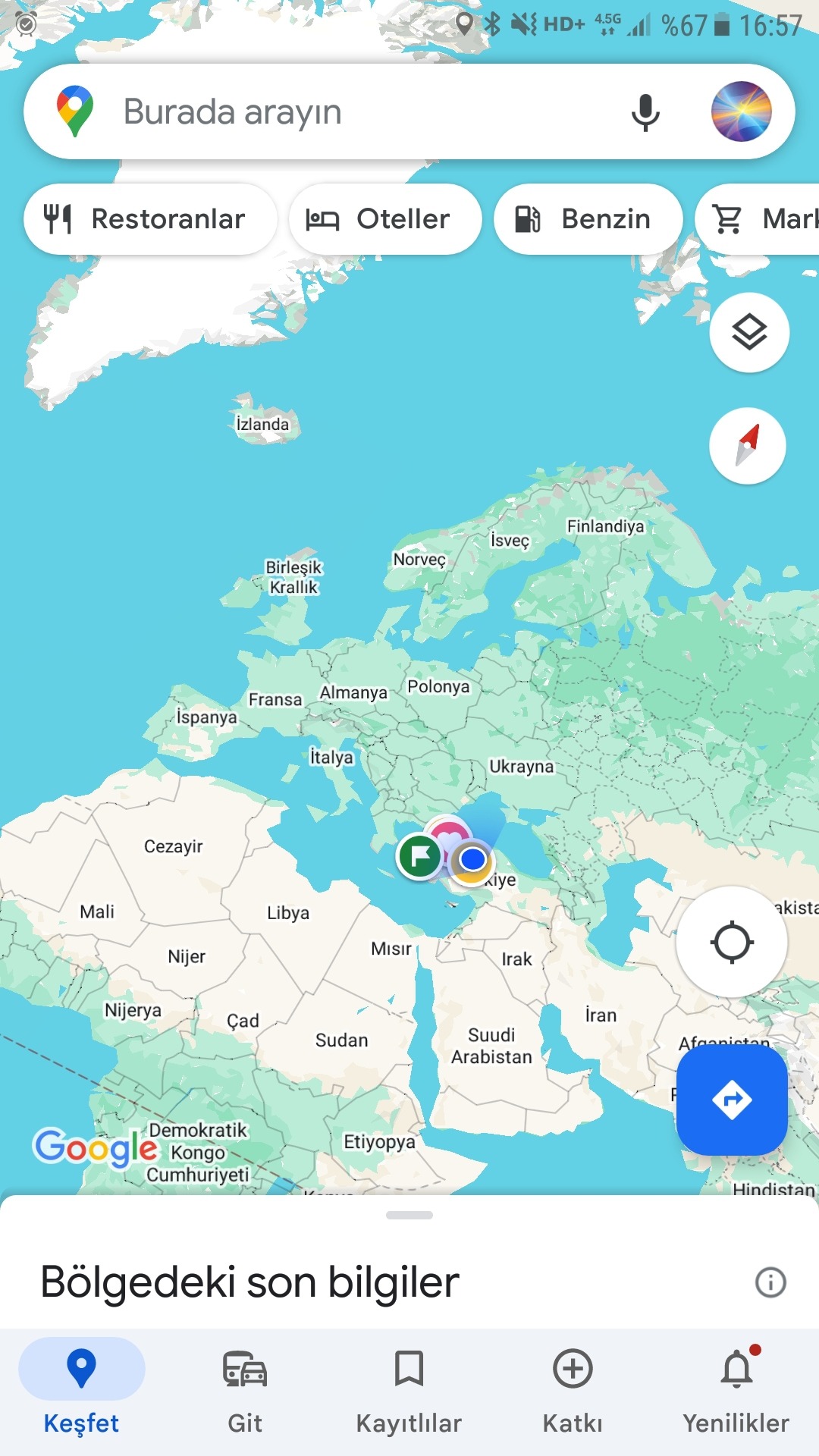Tap the pink heart saved-place marker
Image resolution: width=819 pixels, height=1456 pixels.
447,831
